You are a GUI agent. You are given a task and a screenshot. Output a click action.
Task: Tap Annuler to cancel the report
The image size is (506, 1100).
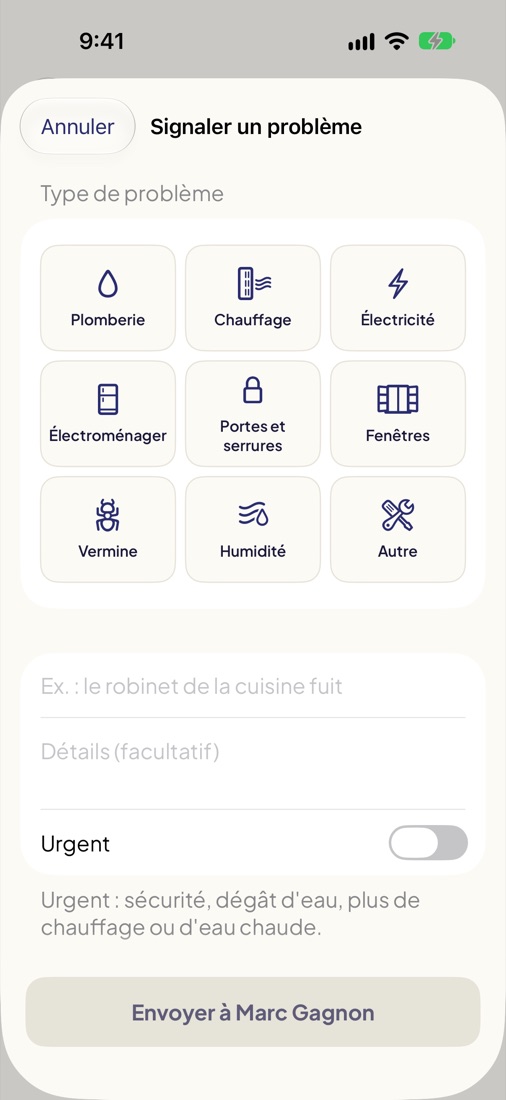coord(77,126)
